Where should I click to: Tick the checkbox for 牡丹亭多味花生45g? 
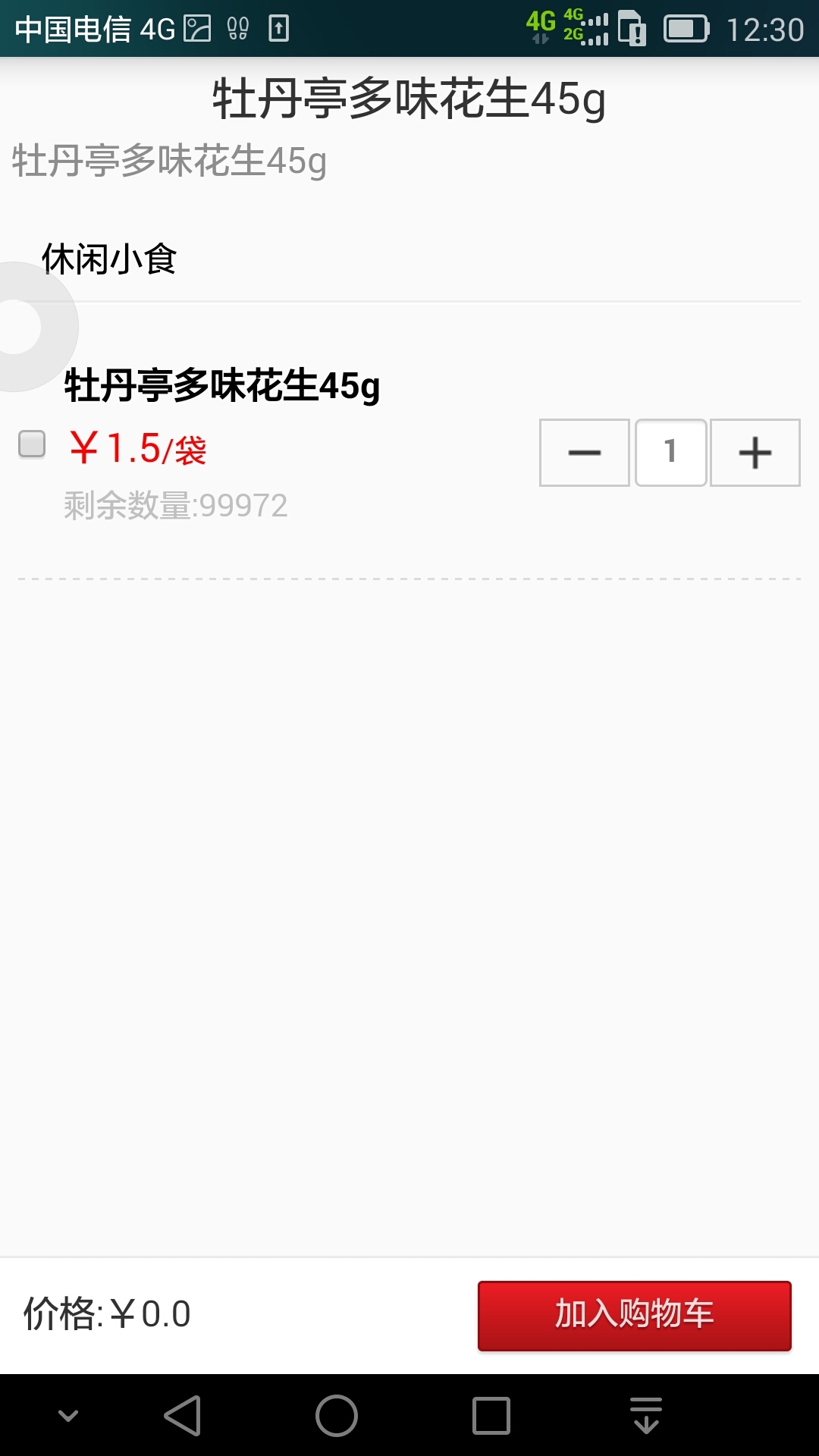pyautogui.click(x=32, y=444)
